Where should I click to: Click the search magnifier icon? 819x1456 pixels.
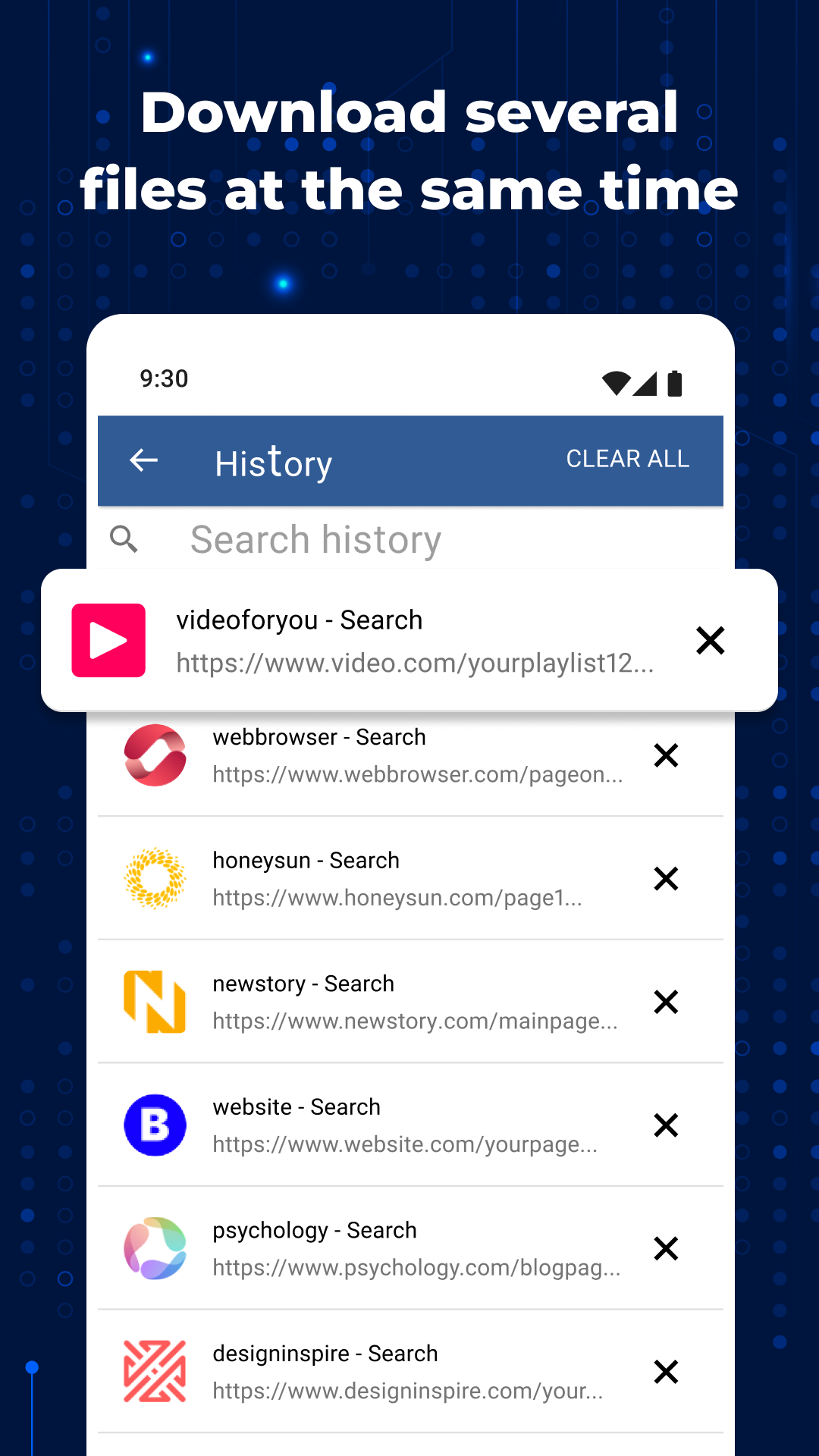pyautogui.click(x=125, y=539)
